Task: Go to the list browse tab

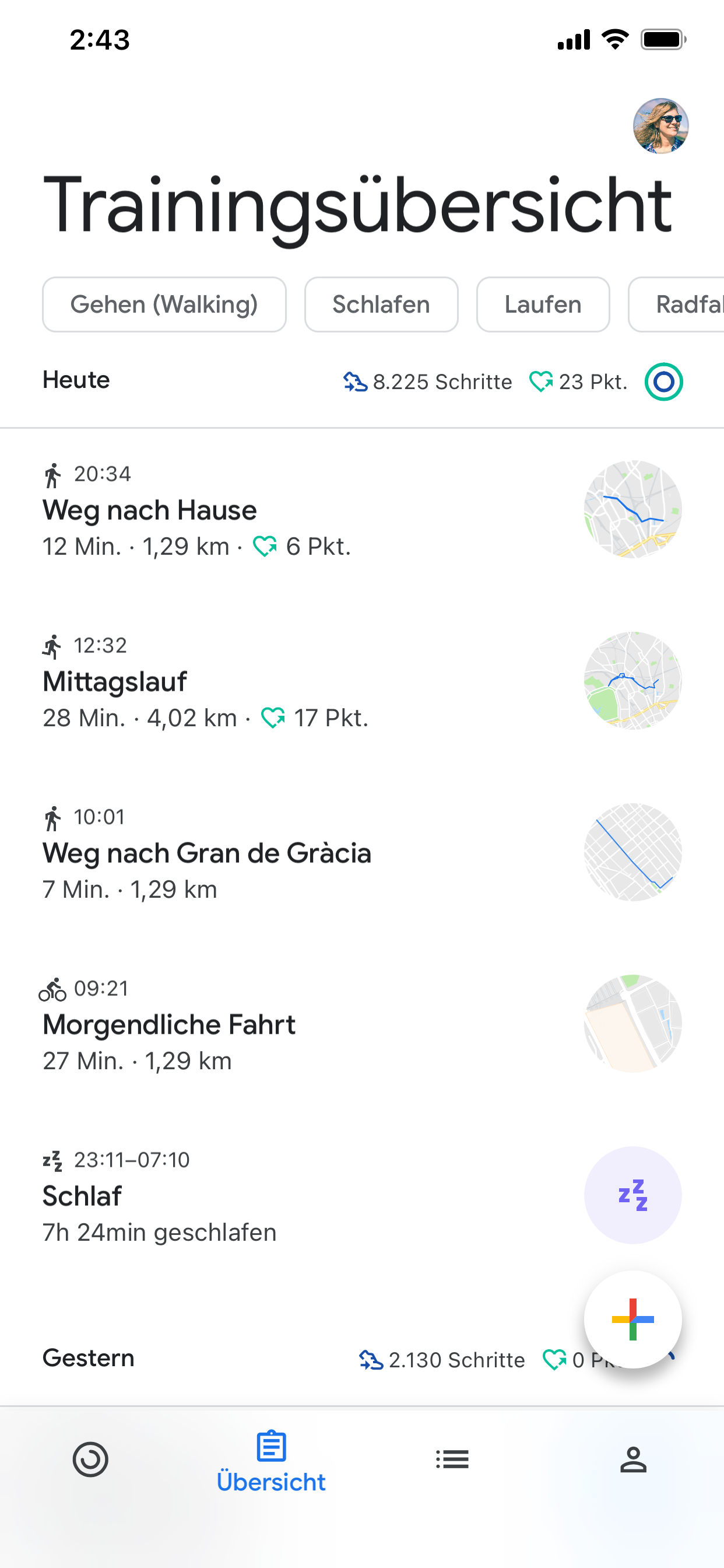Action: pos(452,1459)
